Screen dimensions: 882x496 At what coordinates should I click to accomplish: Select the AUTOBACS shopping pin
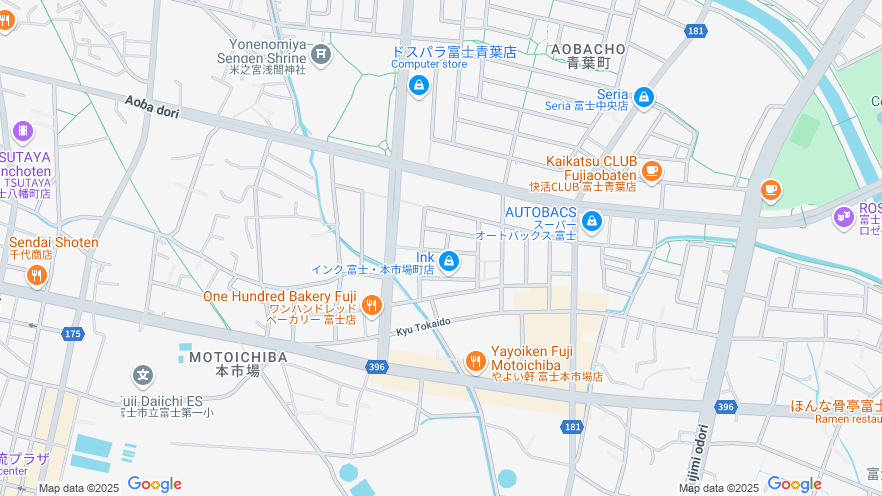point(591,221)
